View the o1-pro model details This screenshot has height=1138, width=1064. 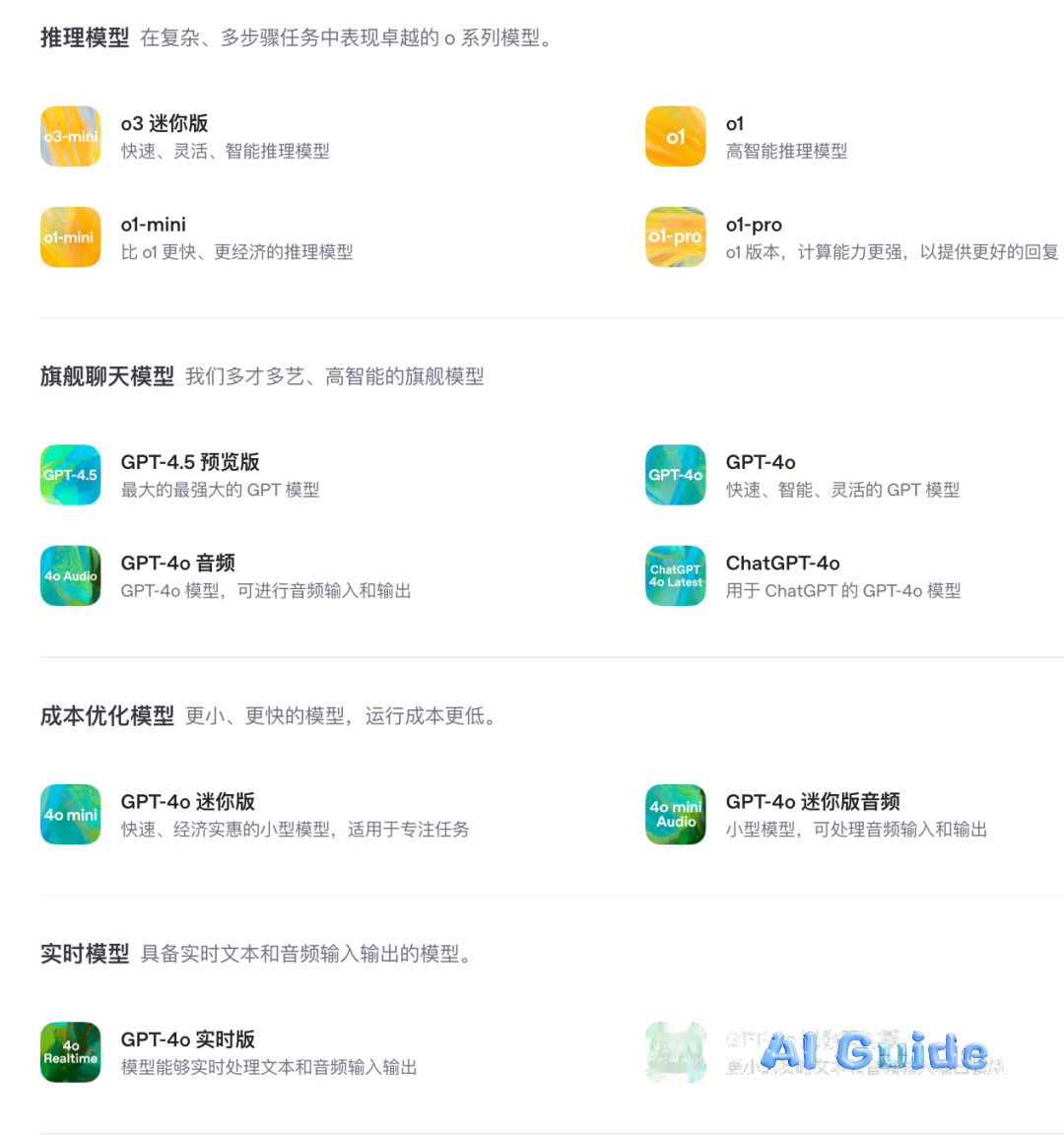click(x=754, y=226)
